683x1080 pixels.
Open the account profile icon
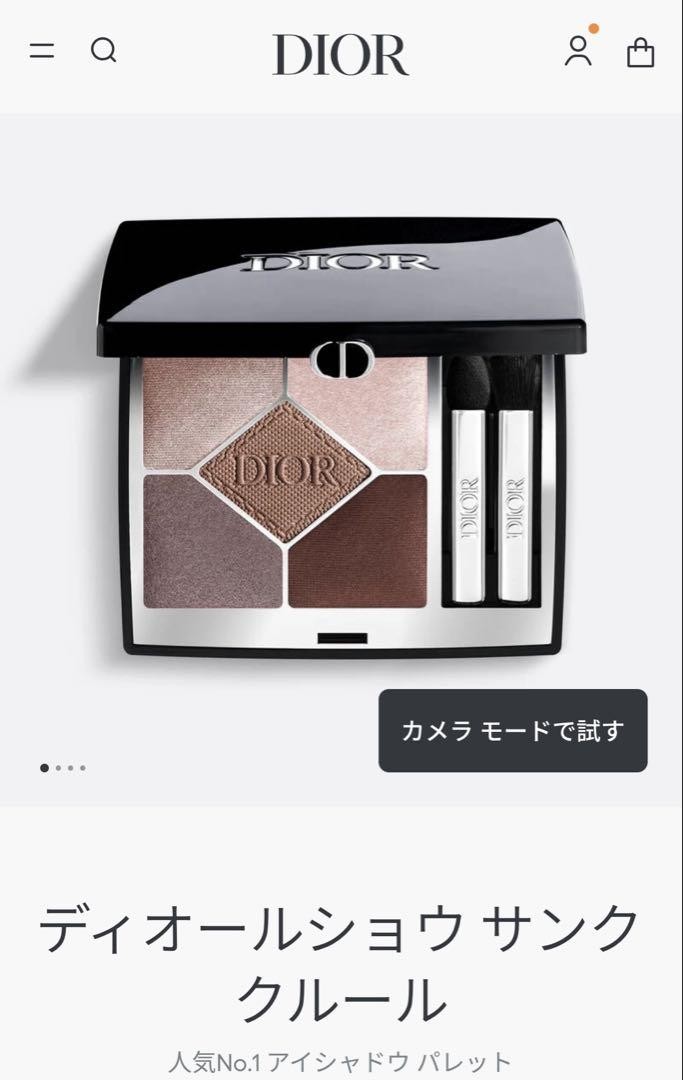pyautogui.click(x=578, y=51)
